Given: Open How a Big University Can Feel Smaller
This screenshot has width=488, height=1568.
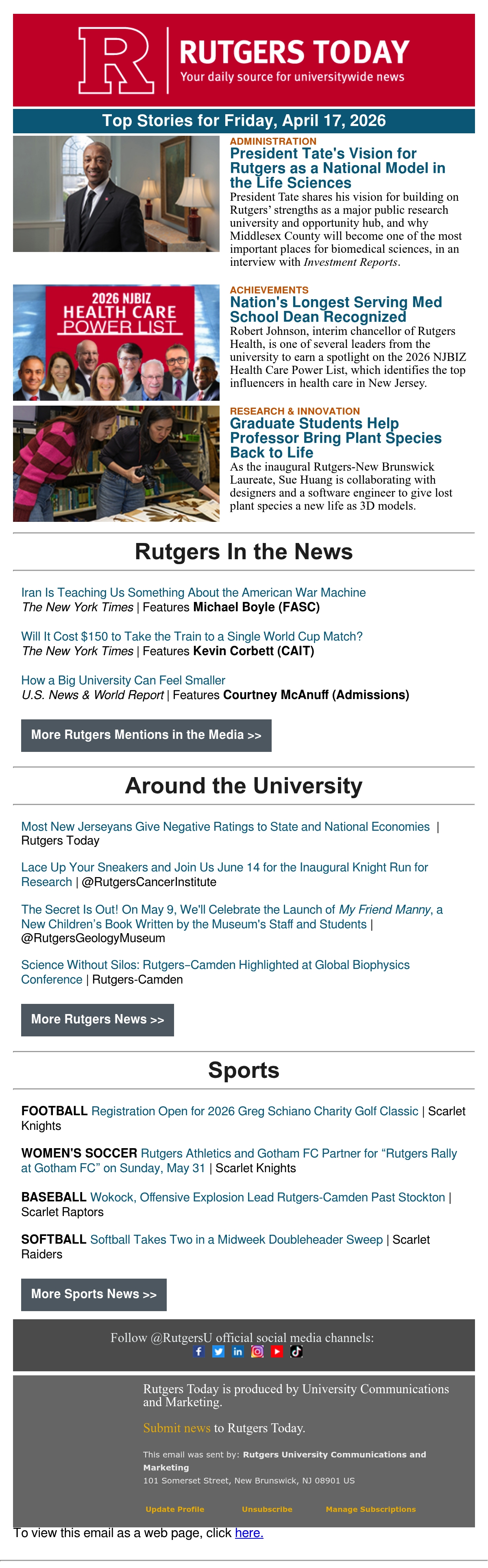Looking at the screenshot, I should pyautogui.click(x=123, y=680).
